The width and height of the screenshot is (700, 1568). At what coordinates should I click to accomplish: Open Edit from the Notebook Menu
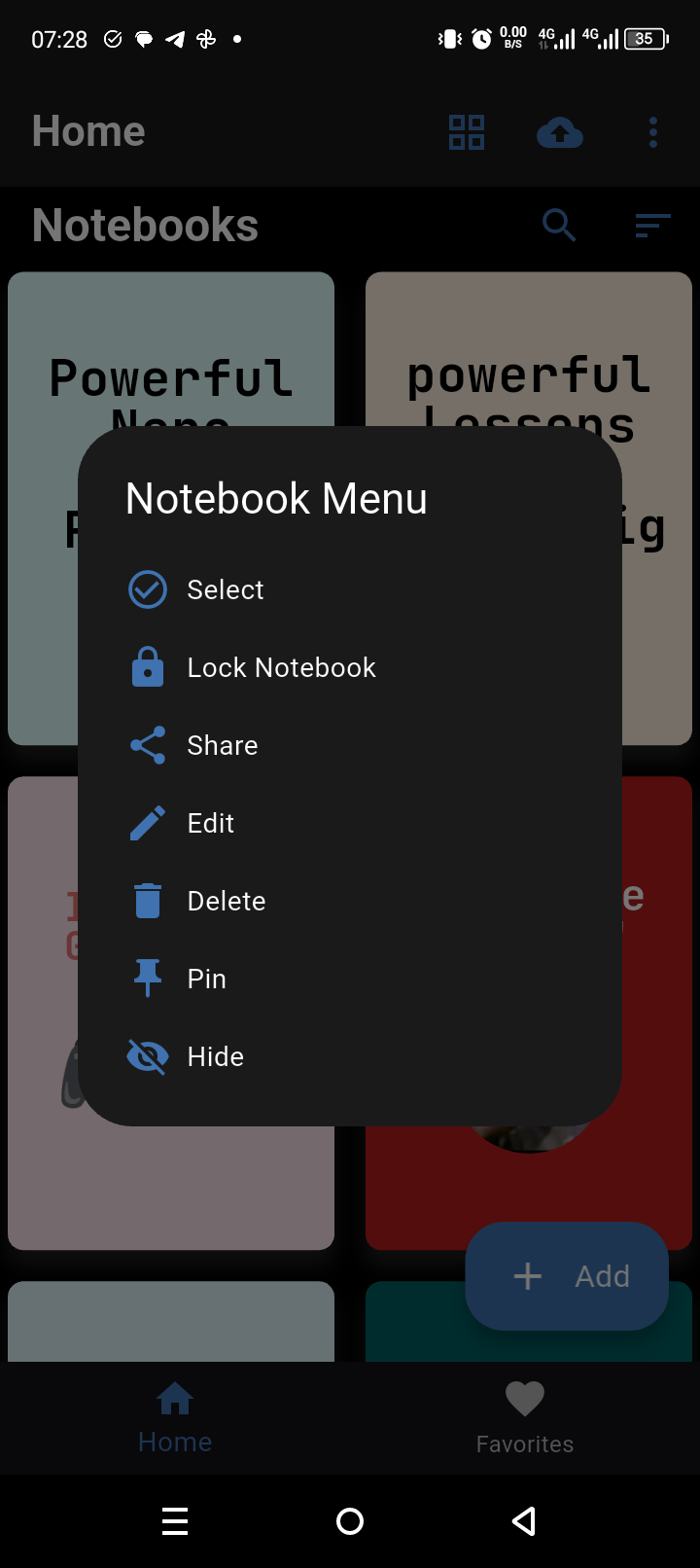pos(210,823)
